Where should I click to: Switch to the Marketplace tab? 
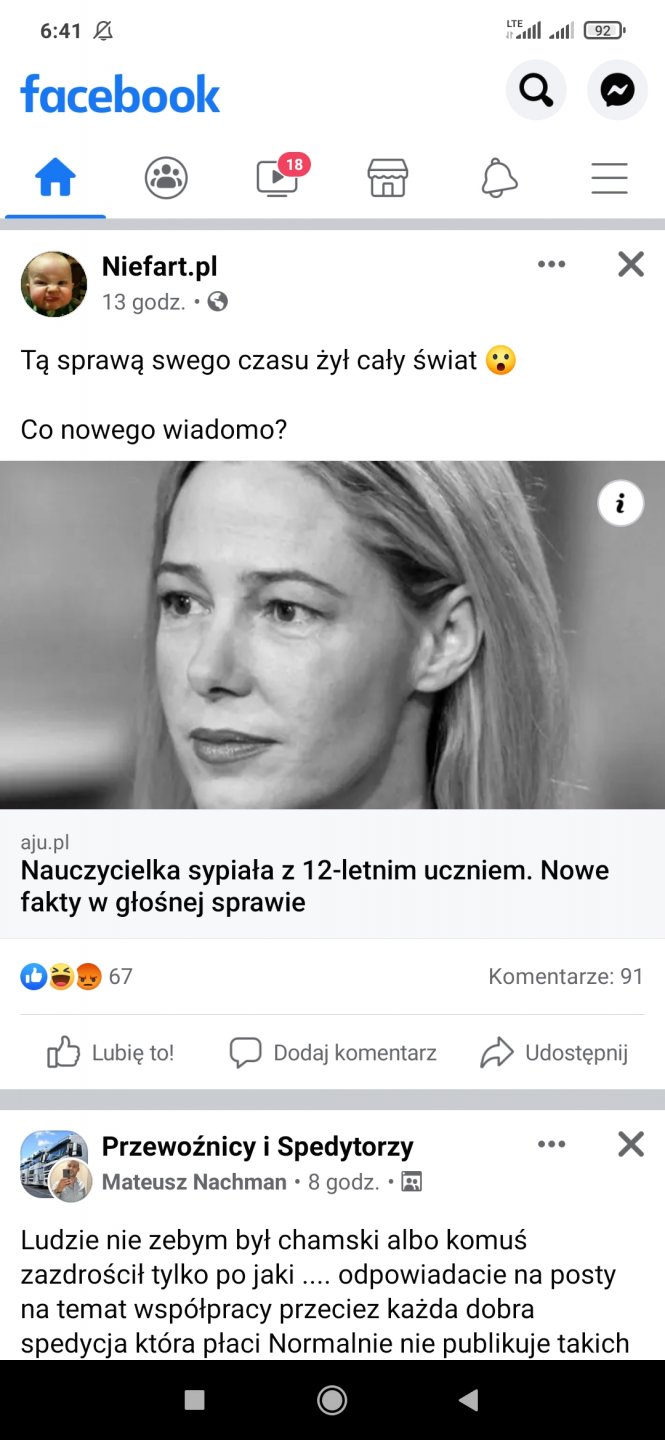[x=388, y=178]
